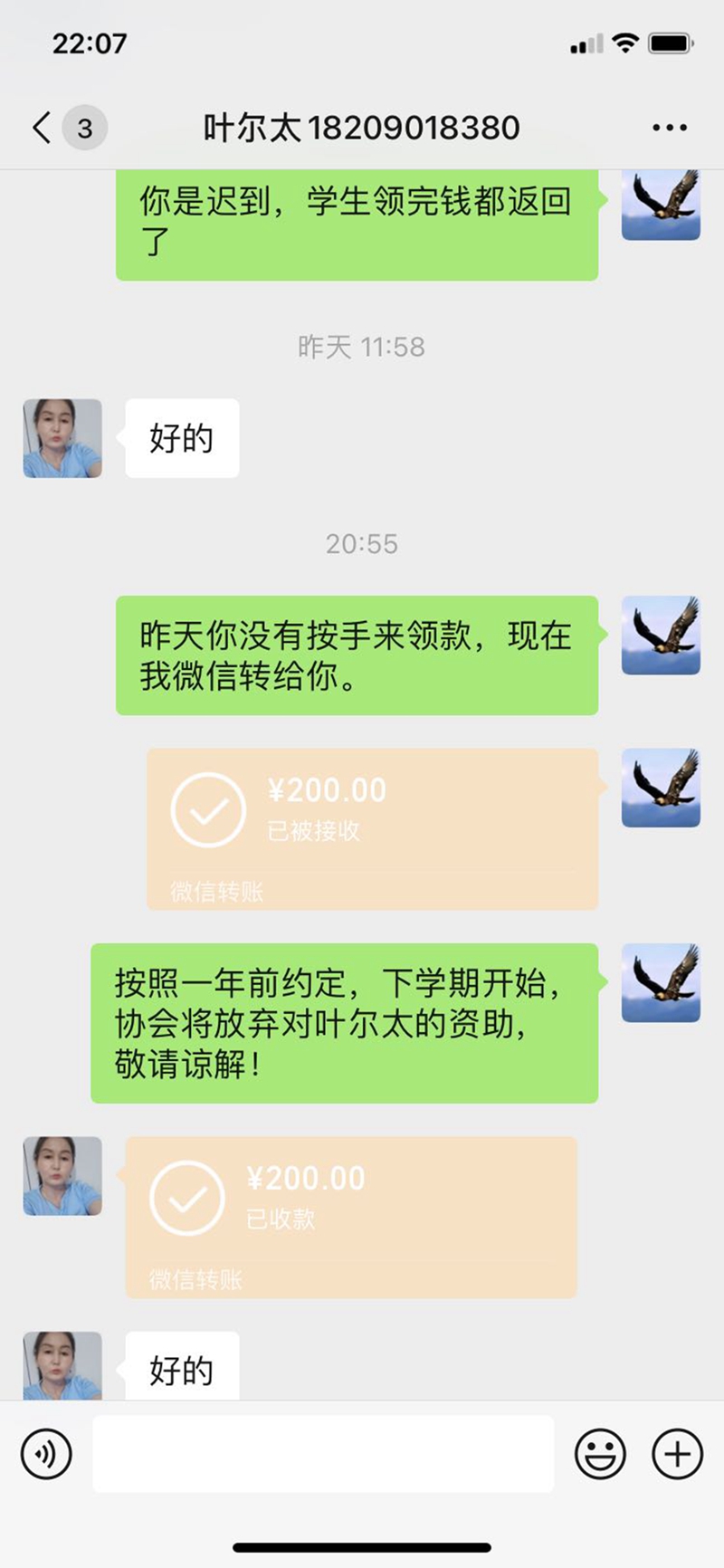Viewport: 724px width, 1568px height.
Task: Open the received ¥200.00 transfer marked 已收款
Action: coord(352,1216)
